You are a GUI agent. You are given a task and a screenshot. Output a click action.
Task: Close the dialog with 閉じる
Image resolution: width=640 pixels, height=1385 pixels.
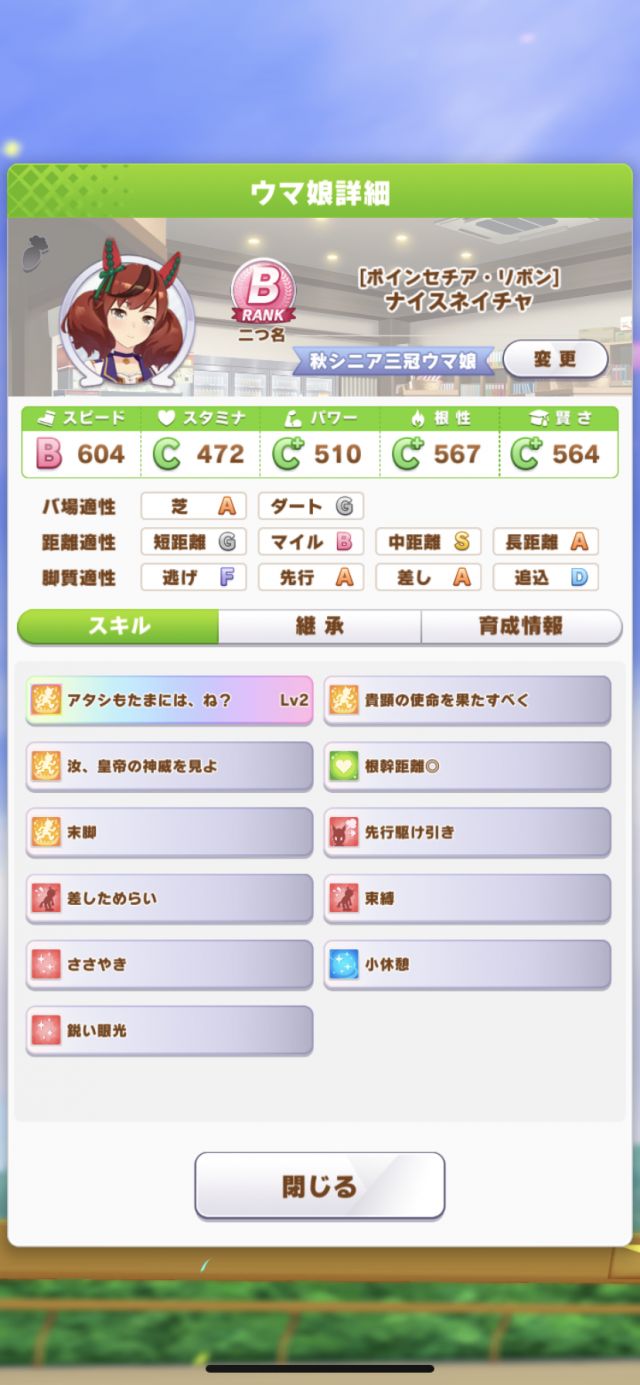[319, 1186]
